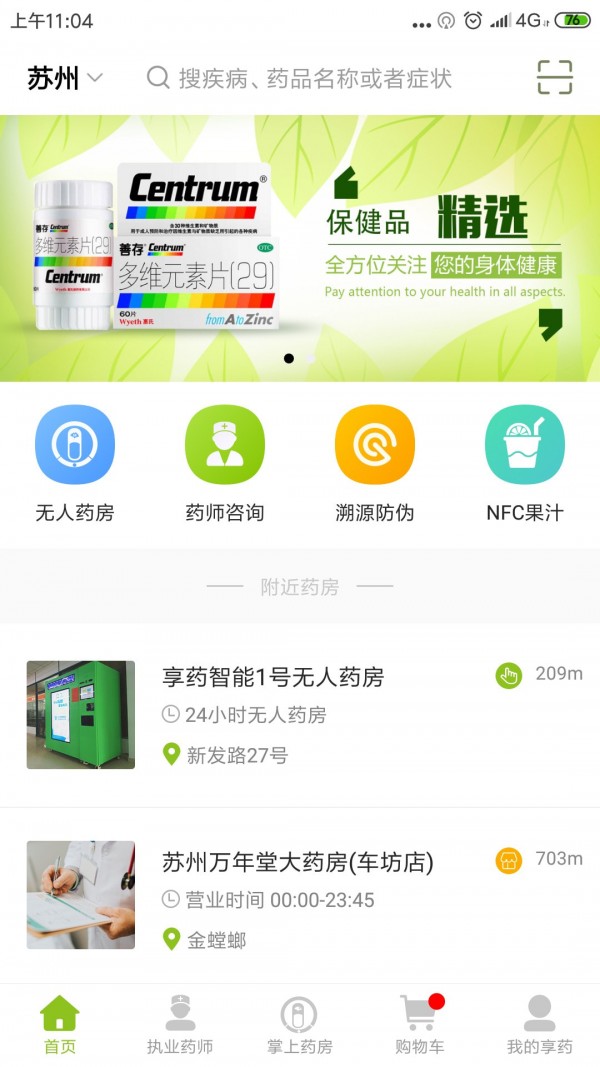This screenshot has width=600, height=1067.
Task: Switch to the 首页 tab
Action: coord(60,1025)
